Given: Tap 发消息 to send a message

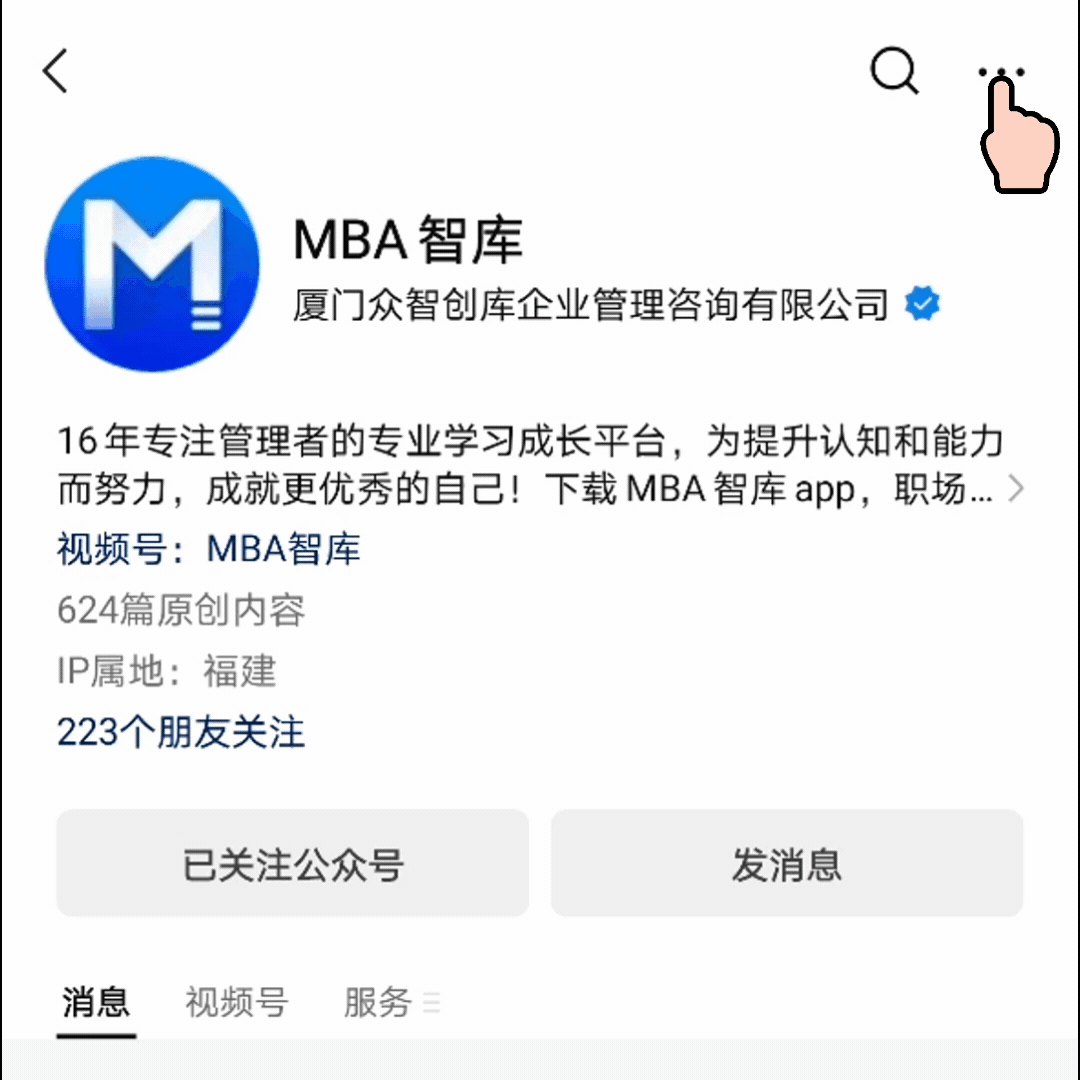Looking at the screenshot, I should coord(787,864).
